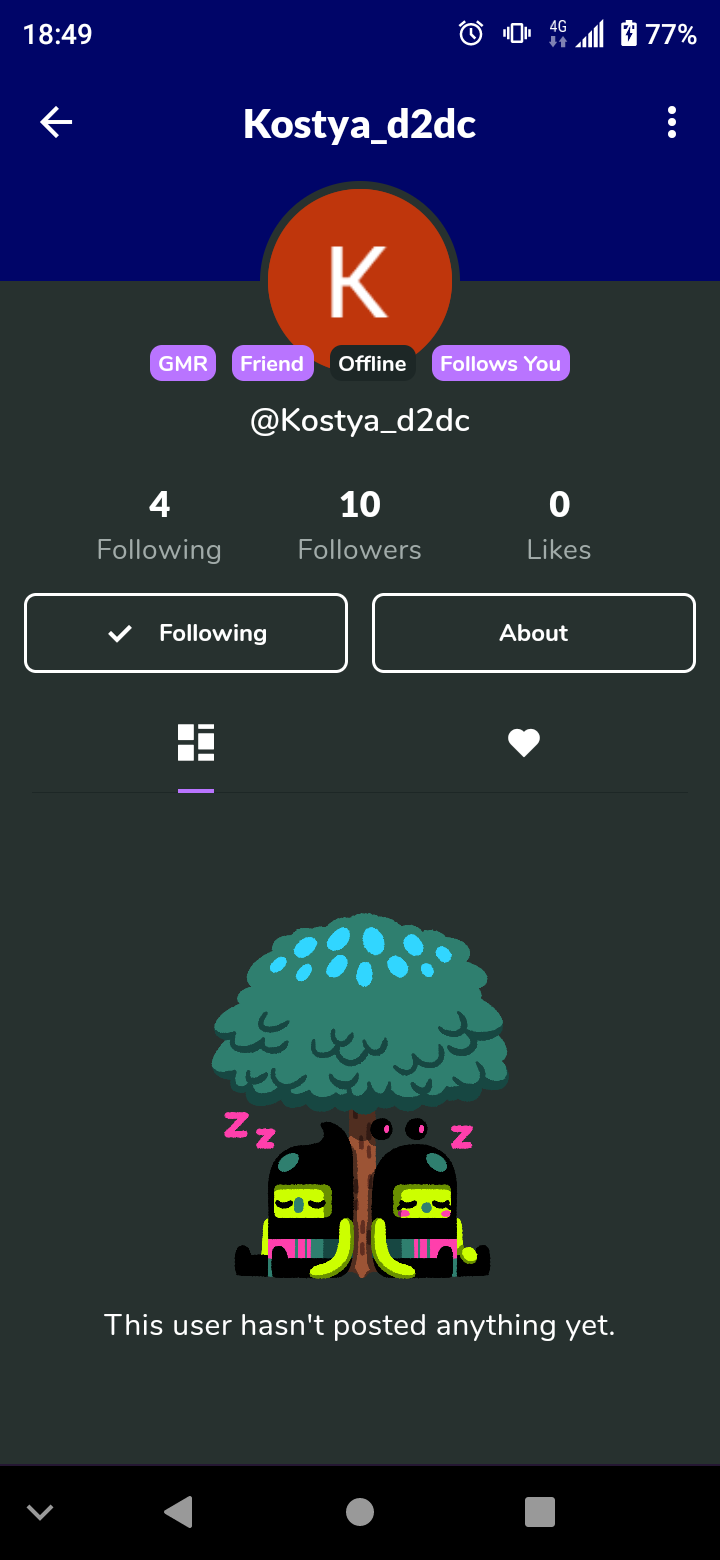Open recent apps from navigation bar

click(x=540, y=1512)
